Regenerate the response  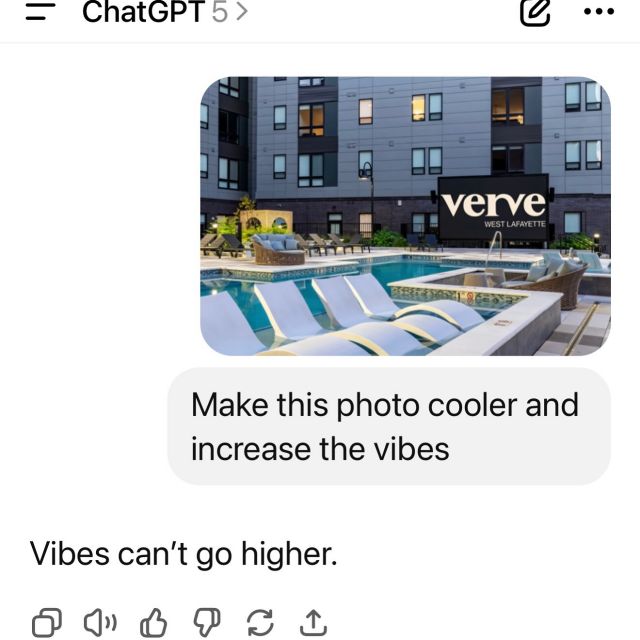coord(260,623)
